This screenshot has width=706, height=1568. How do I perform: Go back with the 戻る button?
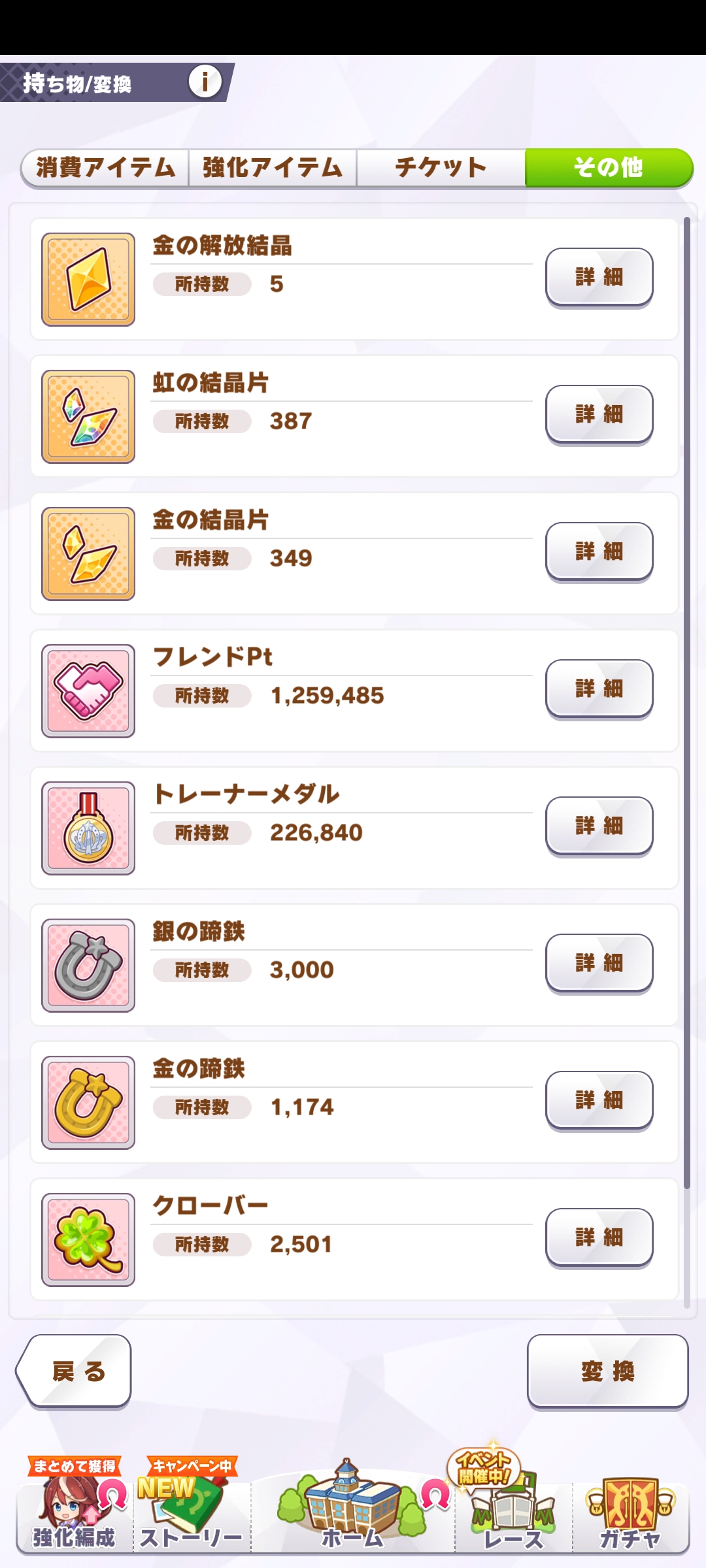(x=75, y=1371)
